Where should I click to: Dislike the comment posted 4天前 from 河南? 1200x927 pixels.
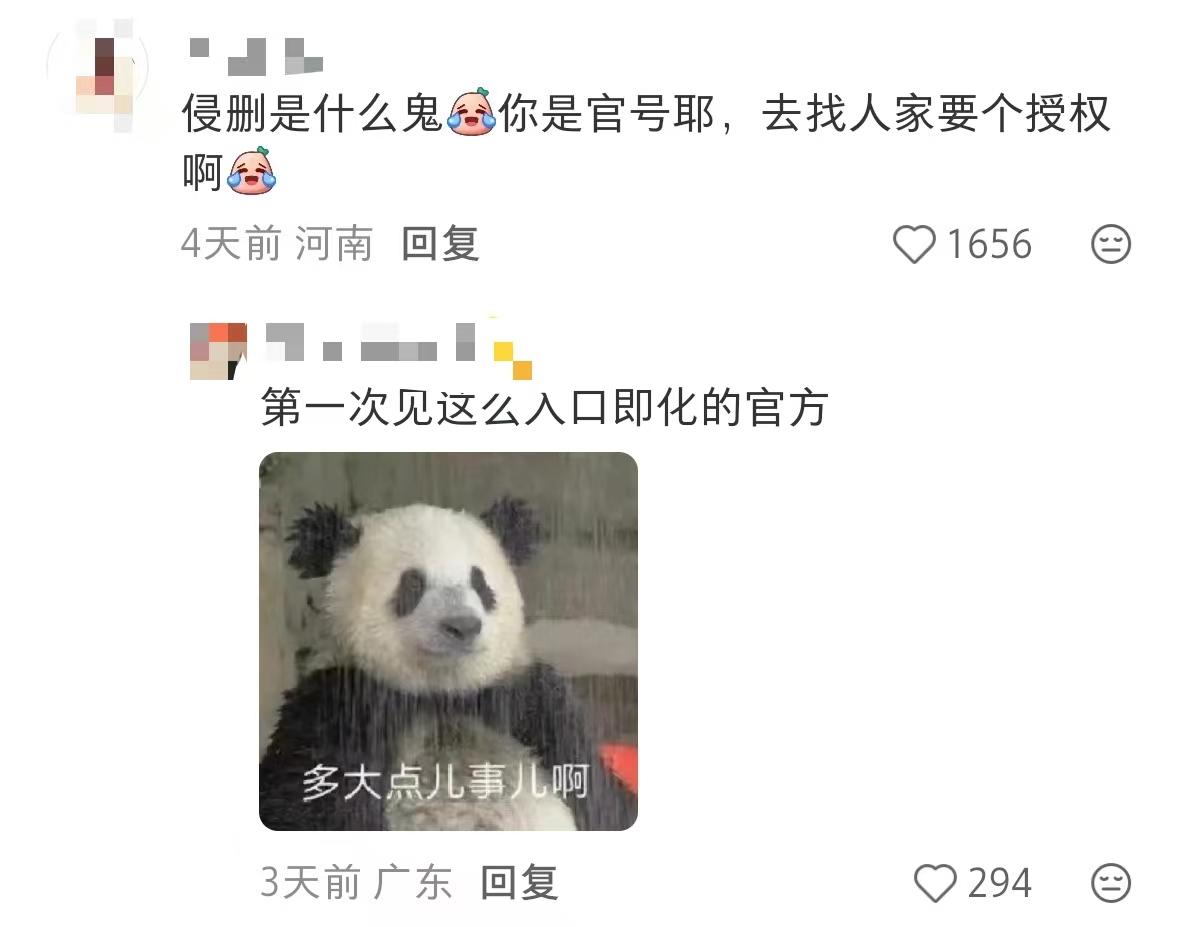pyautogui.click(x=1110, y=245)
